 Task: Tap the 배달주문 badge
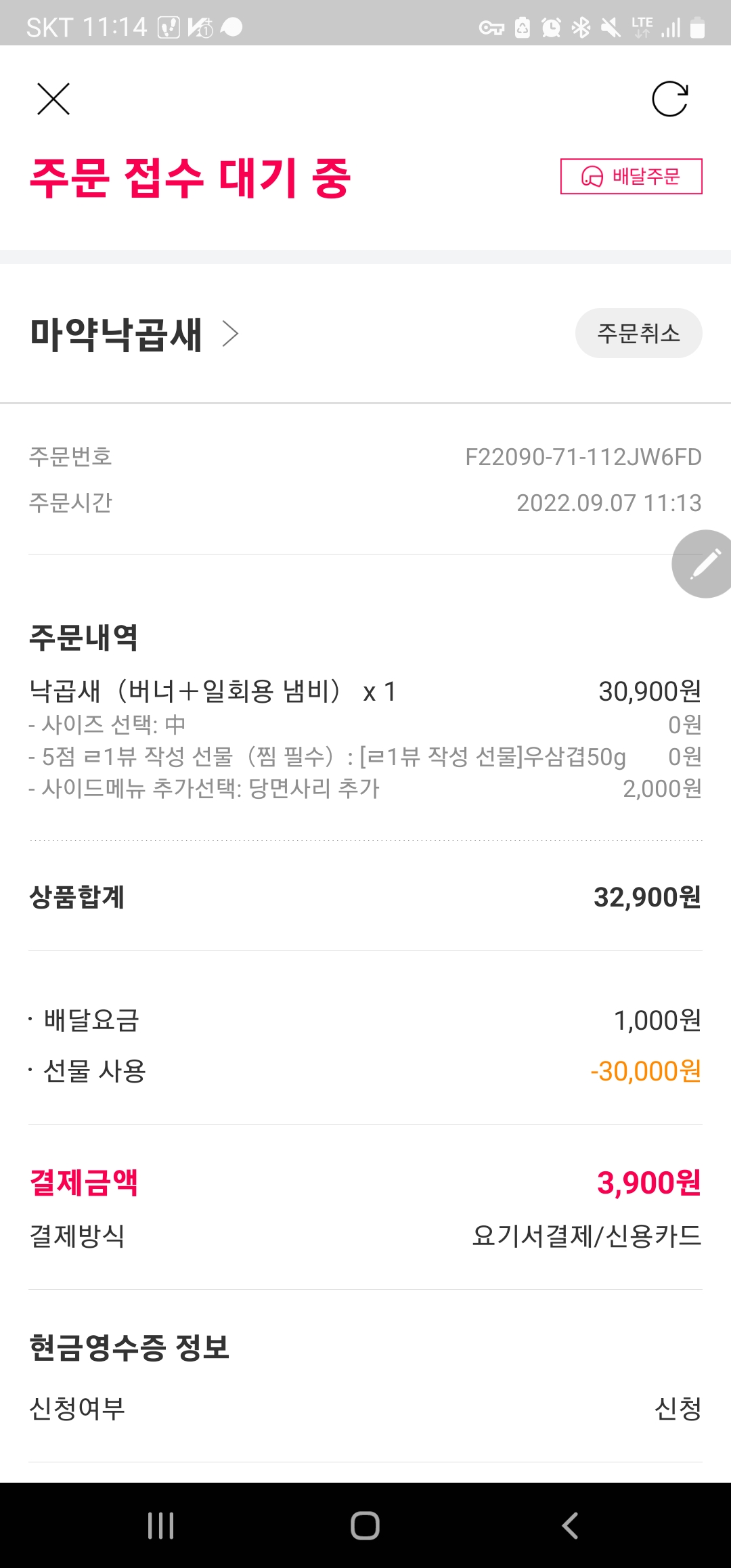point(631,177)
